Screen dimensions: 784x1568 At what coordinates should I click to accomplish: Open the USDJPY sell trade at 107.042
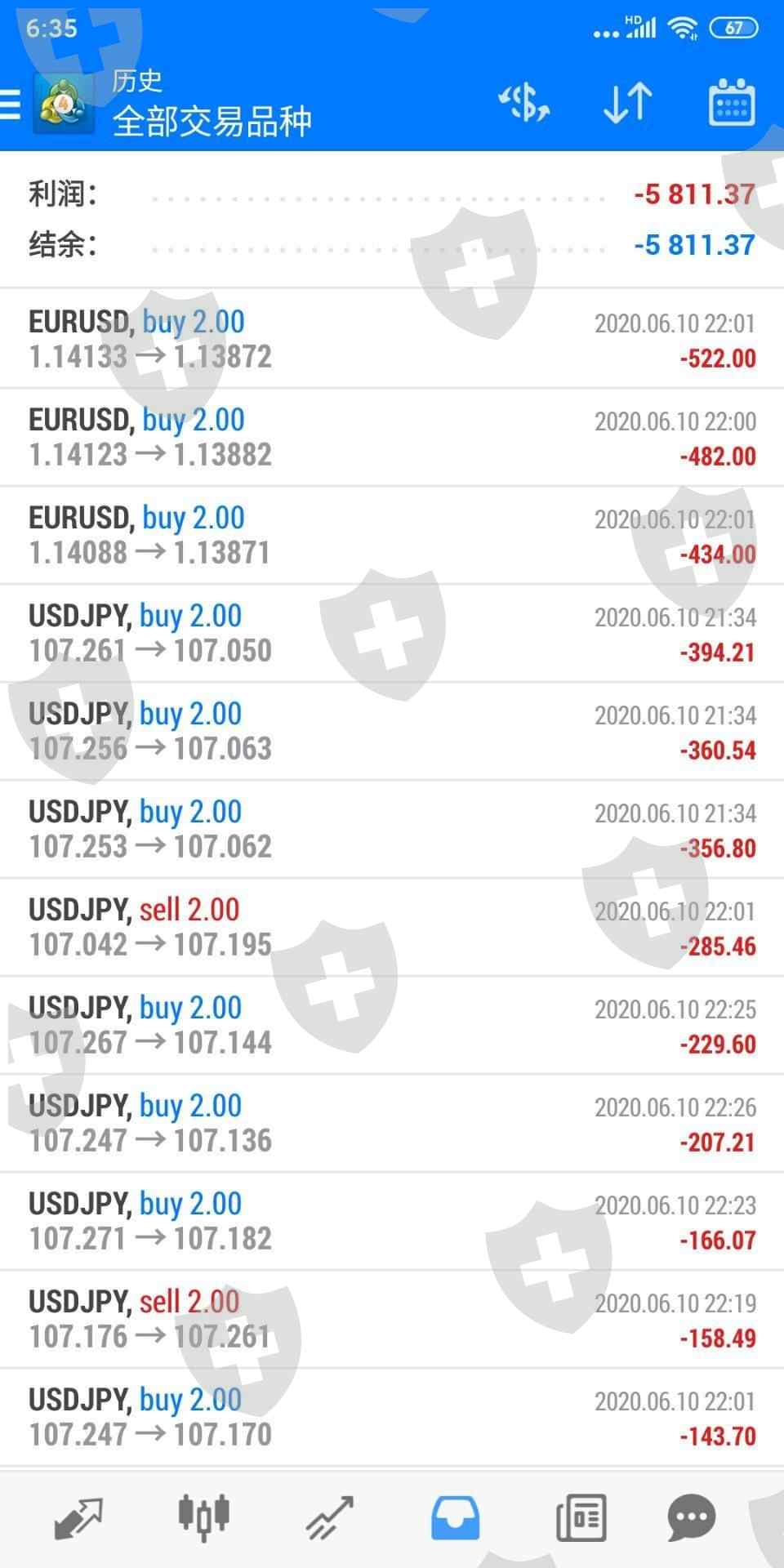pos(392,927)
